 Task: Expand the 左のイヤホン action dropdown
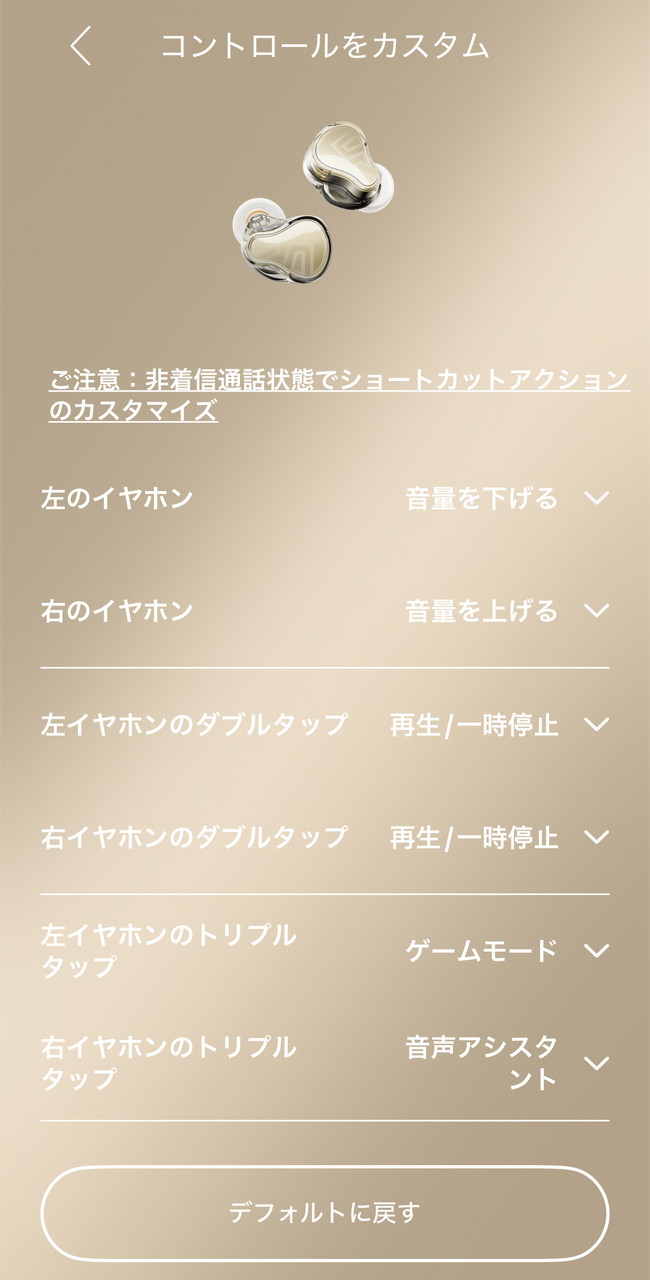click(x=596, y=498)
